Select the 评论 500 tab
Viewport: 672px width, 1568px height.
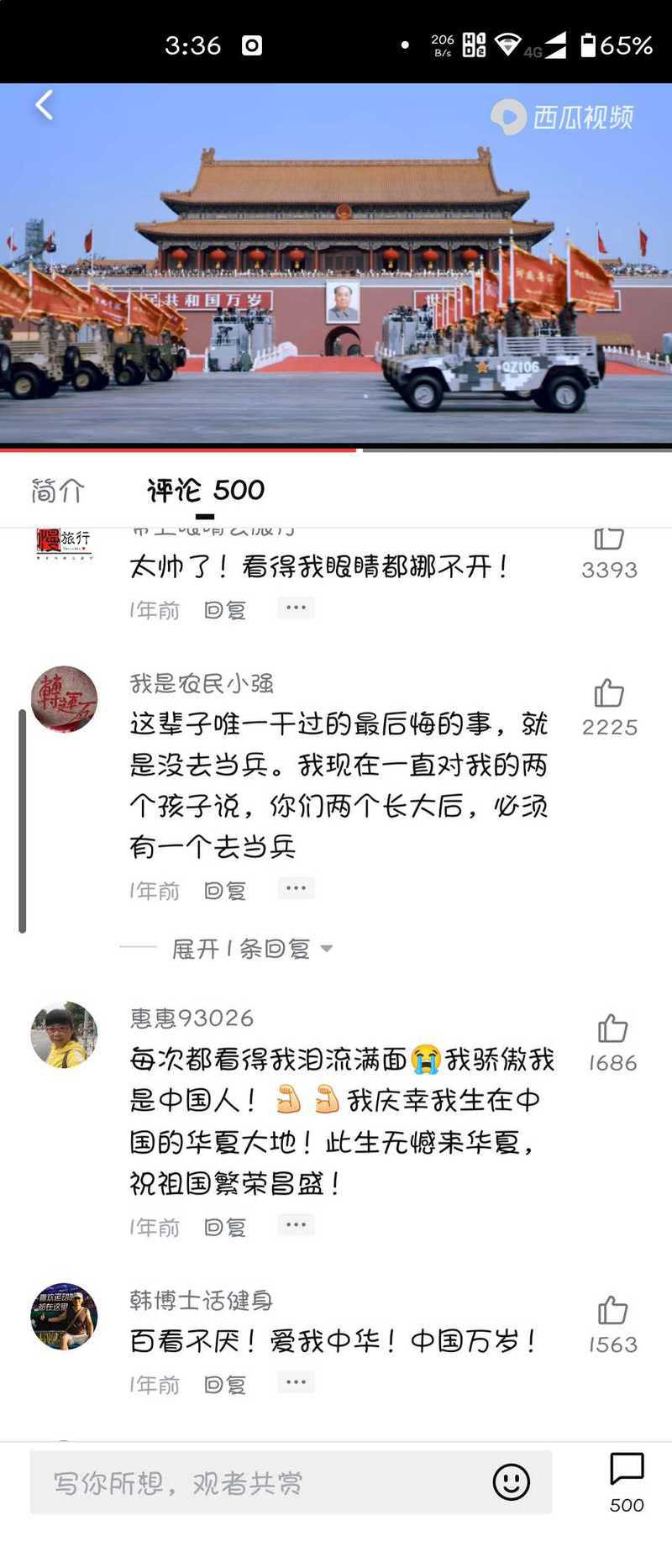pos(206,490)
